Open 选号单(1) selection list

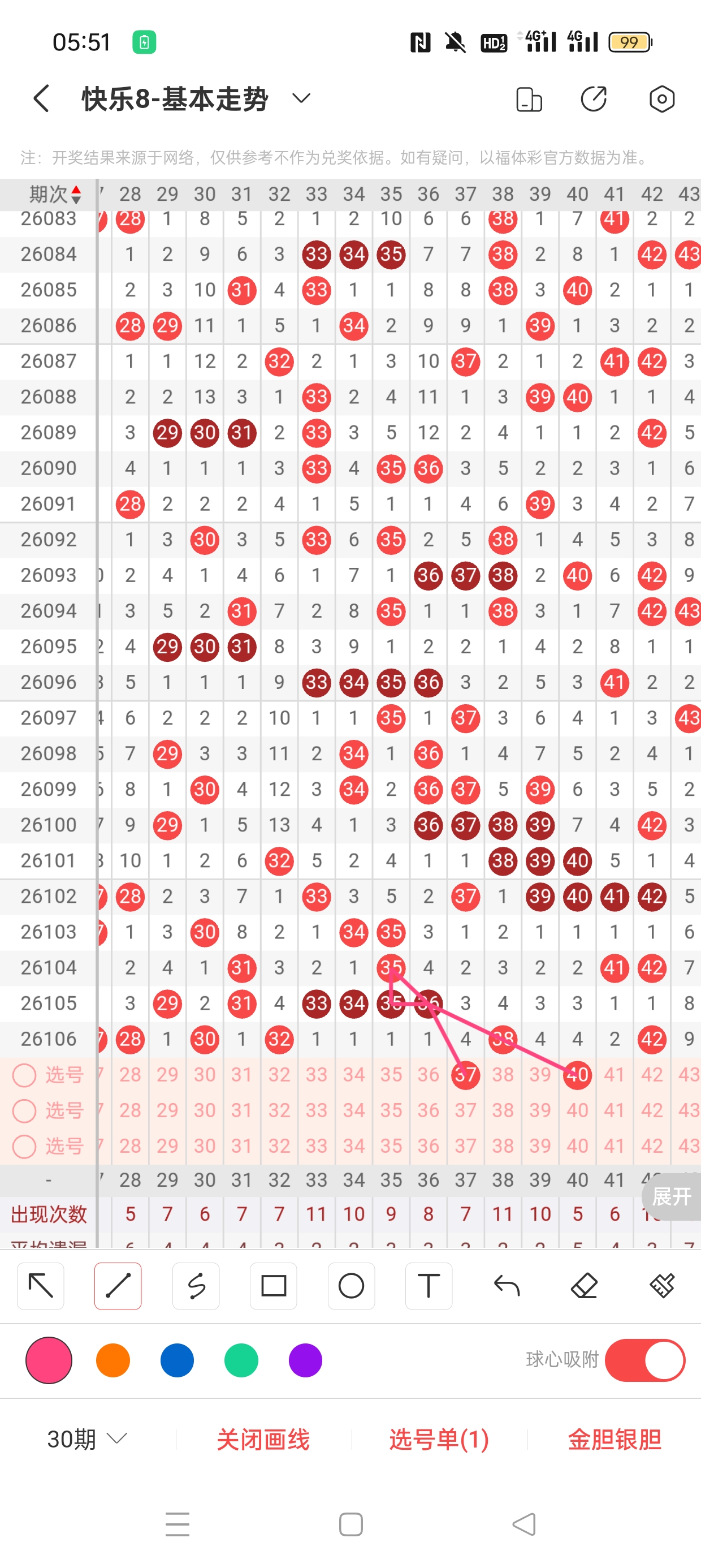click(439, 1440)
